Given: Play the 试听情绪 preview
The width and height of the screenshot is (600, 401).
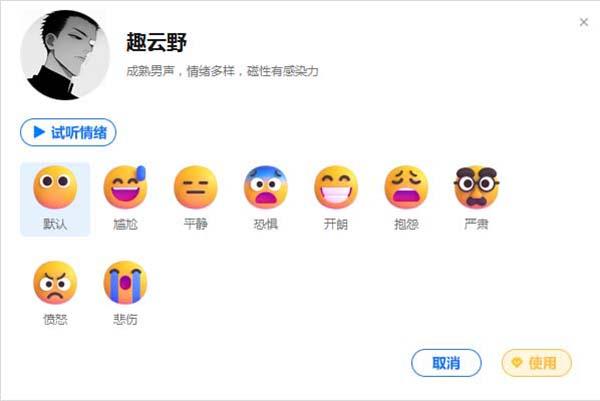Looking at the screenshot, I should [x=68, y=131].
